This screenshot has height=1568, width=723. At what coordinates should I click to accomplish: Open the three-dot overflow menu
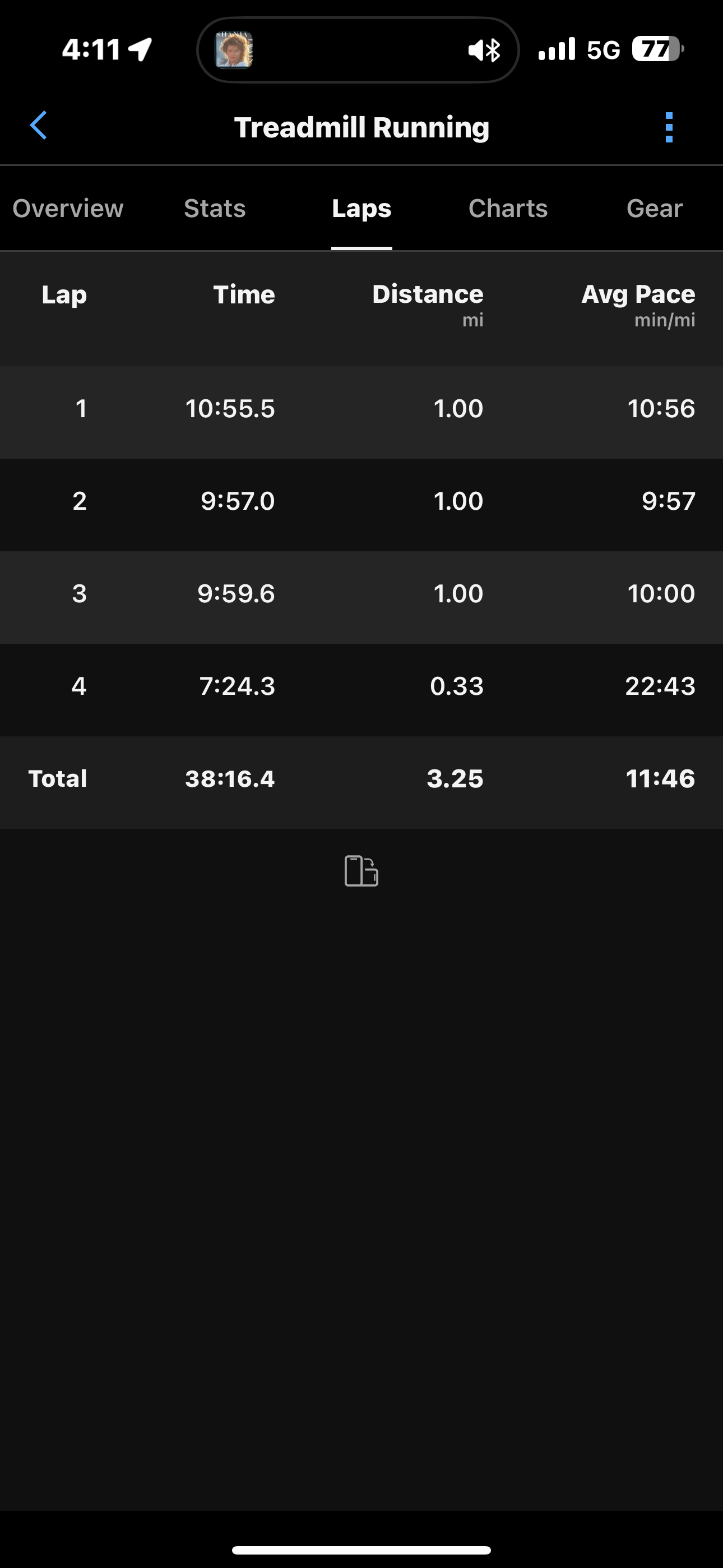(x=669, y=127)
